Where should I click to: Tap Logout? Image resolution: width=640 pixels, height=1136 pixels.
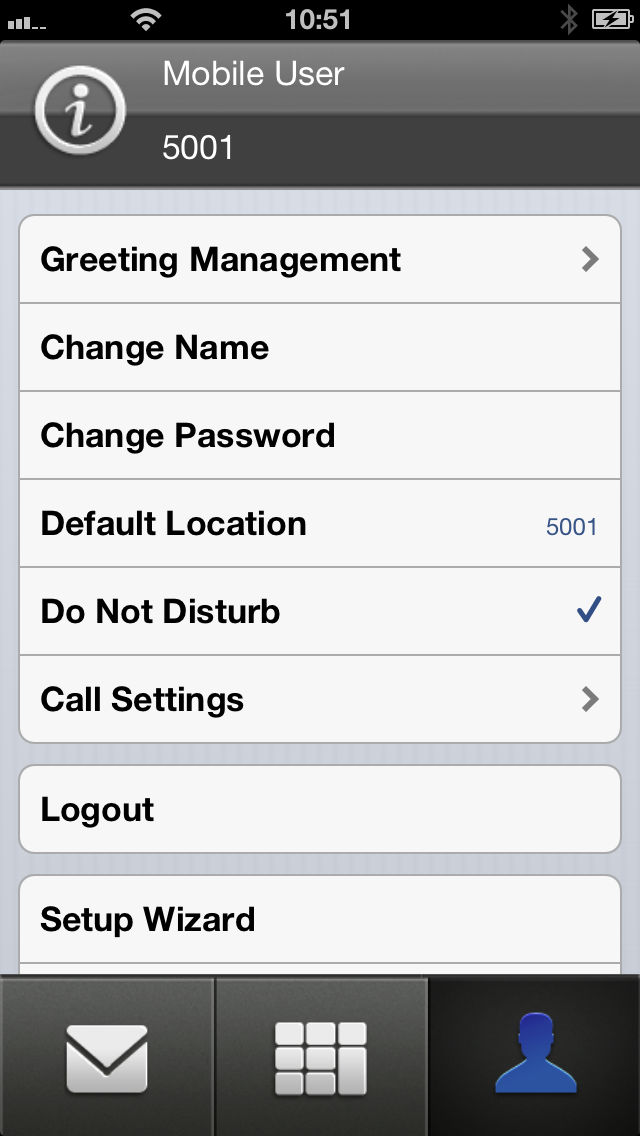[320, 809]
